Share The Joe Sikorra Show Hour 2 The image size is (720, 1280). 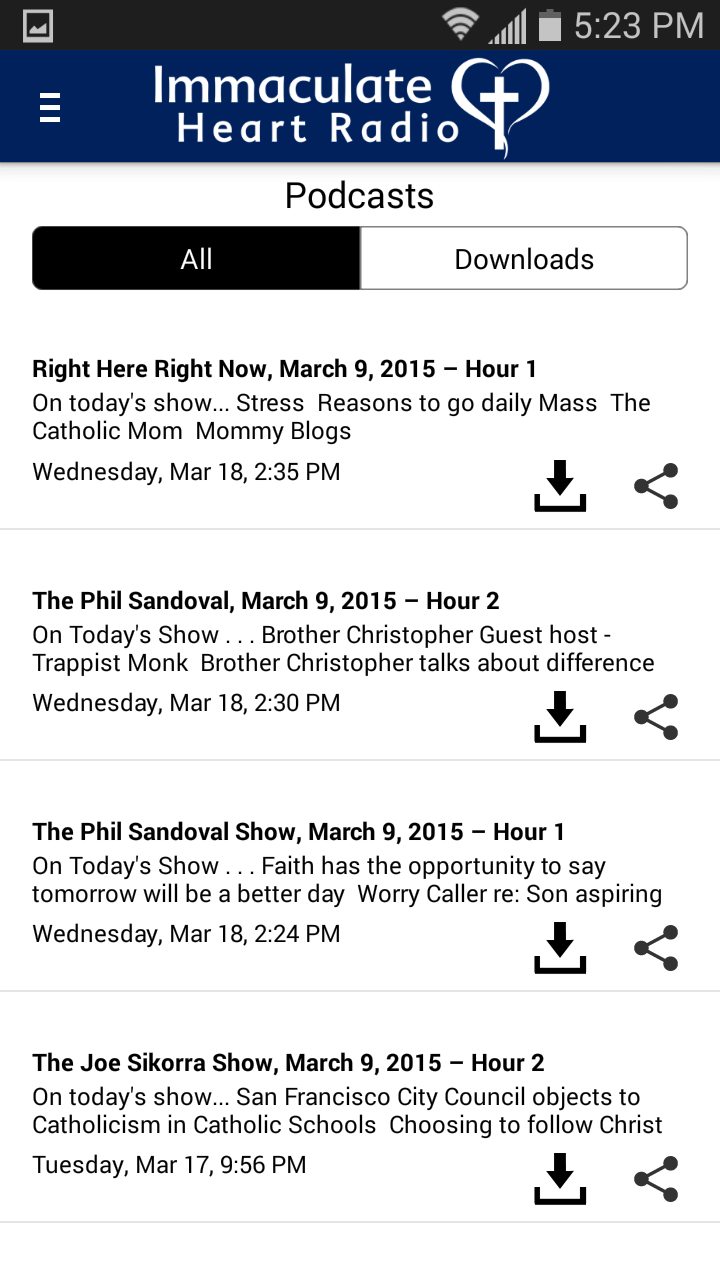(x=656, y=1179)
